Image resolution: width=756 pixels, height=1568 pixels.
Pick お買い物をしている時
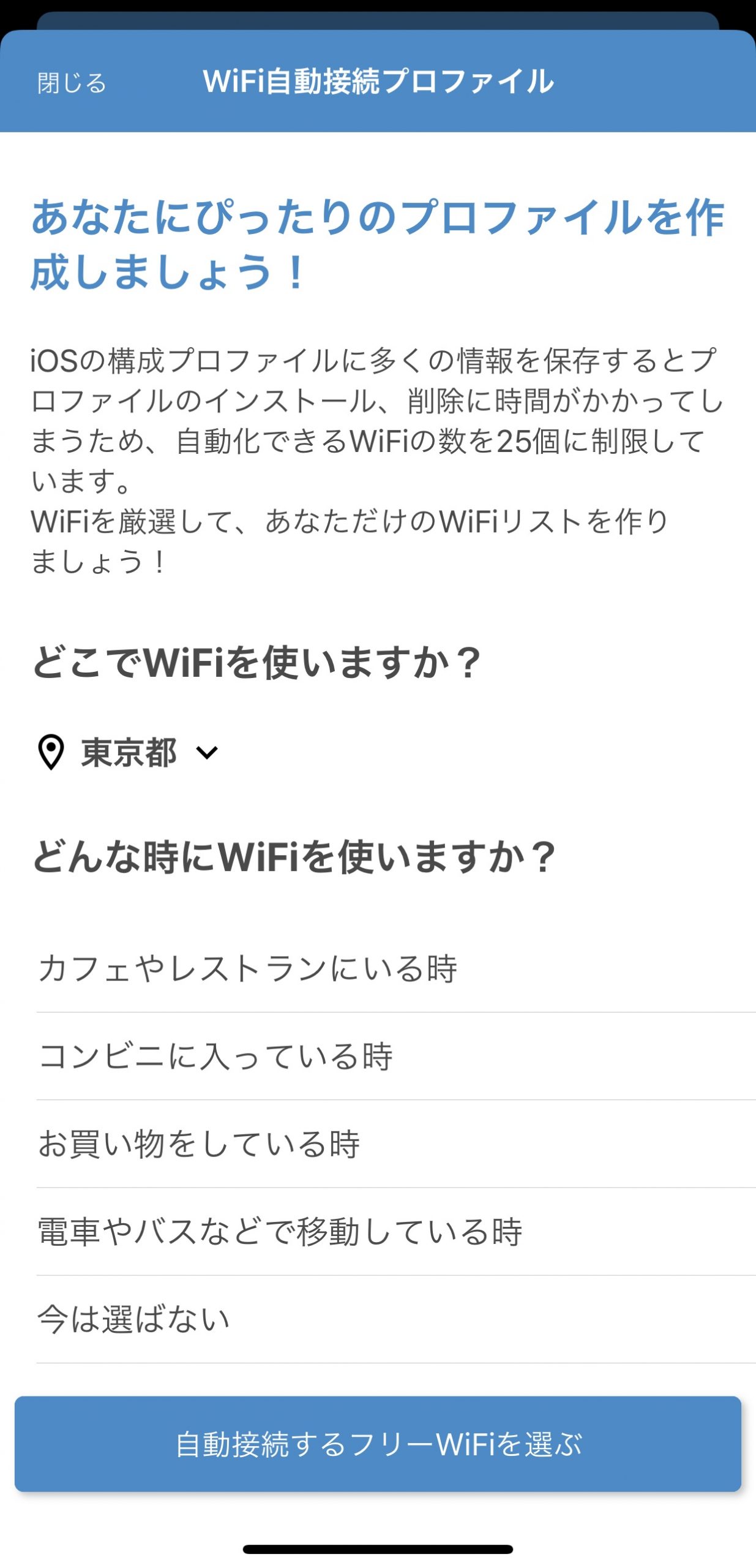(396, 1144)
